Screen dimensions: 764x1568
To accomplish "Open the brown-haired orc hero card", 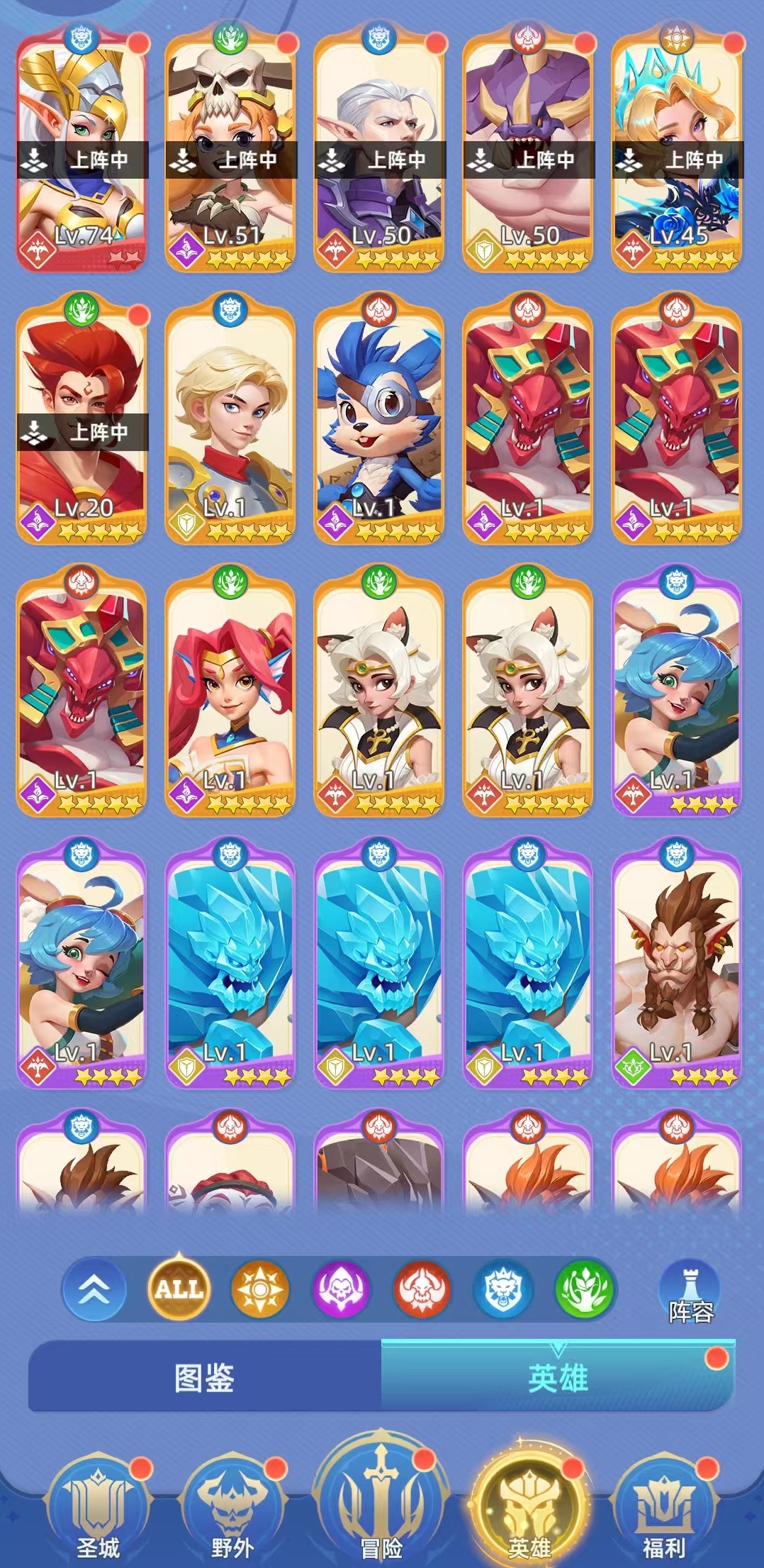I will [x=677, y=964].
